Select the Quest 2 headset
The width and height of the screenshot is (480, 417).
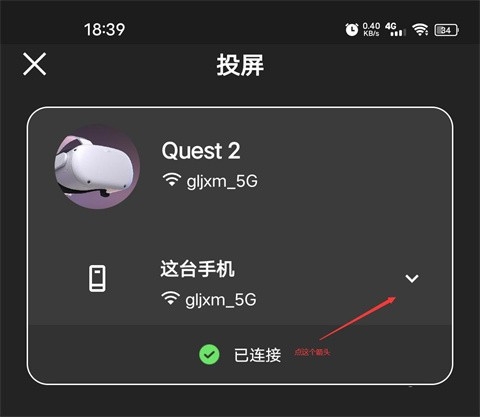[x=240, y=167]
